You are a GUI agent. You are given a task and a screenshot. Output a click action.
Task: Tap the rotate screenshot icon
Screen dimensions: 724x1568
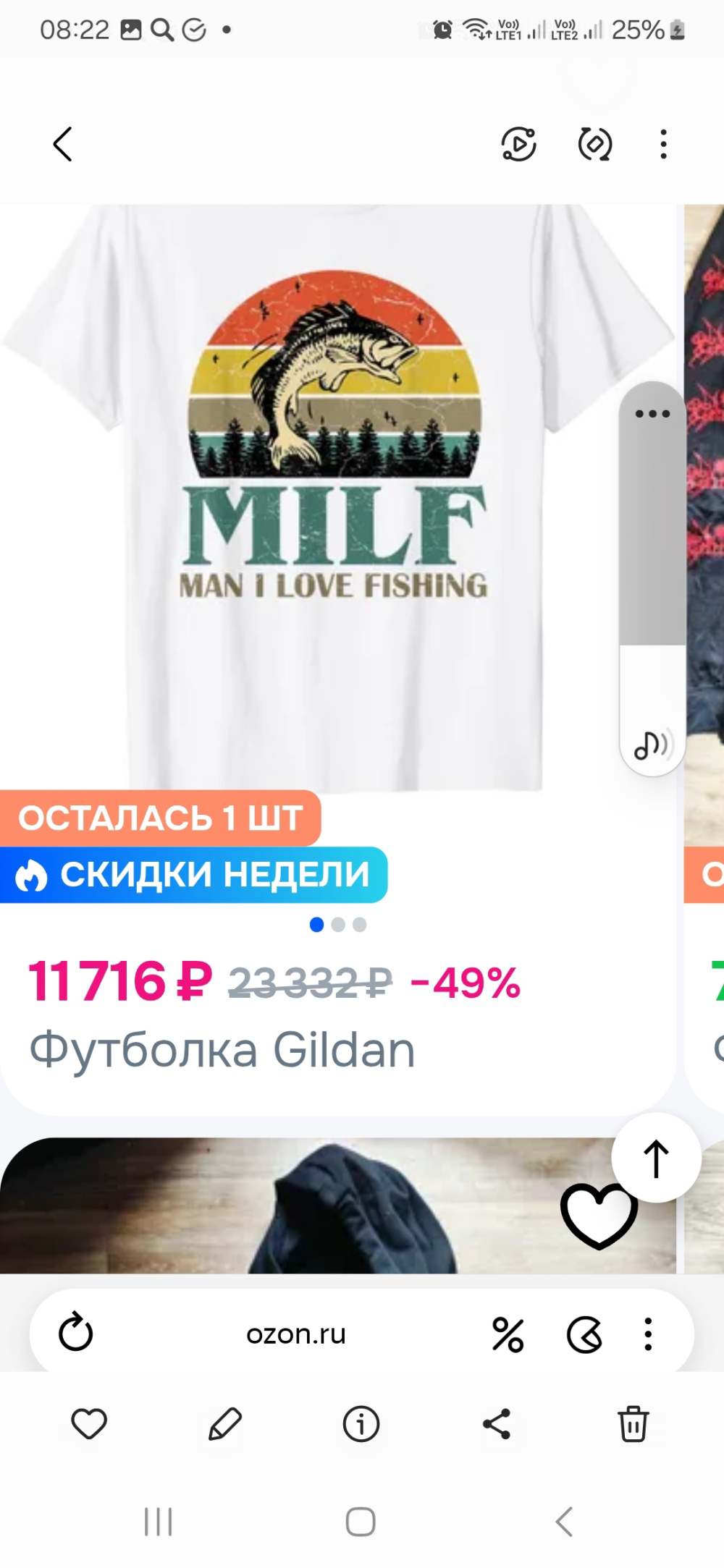pyautogui.click(x=594, y=144)
